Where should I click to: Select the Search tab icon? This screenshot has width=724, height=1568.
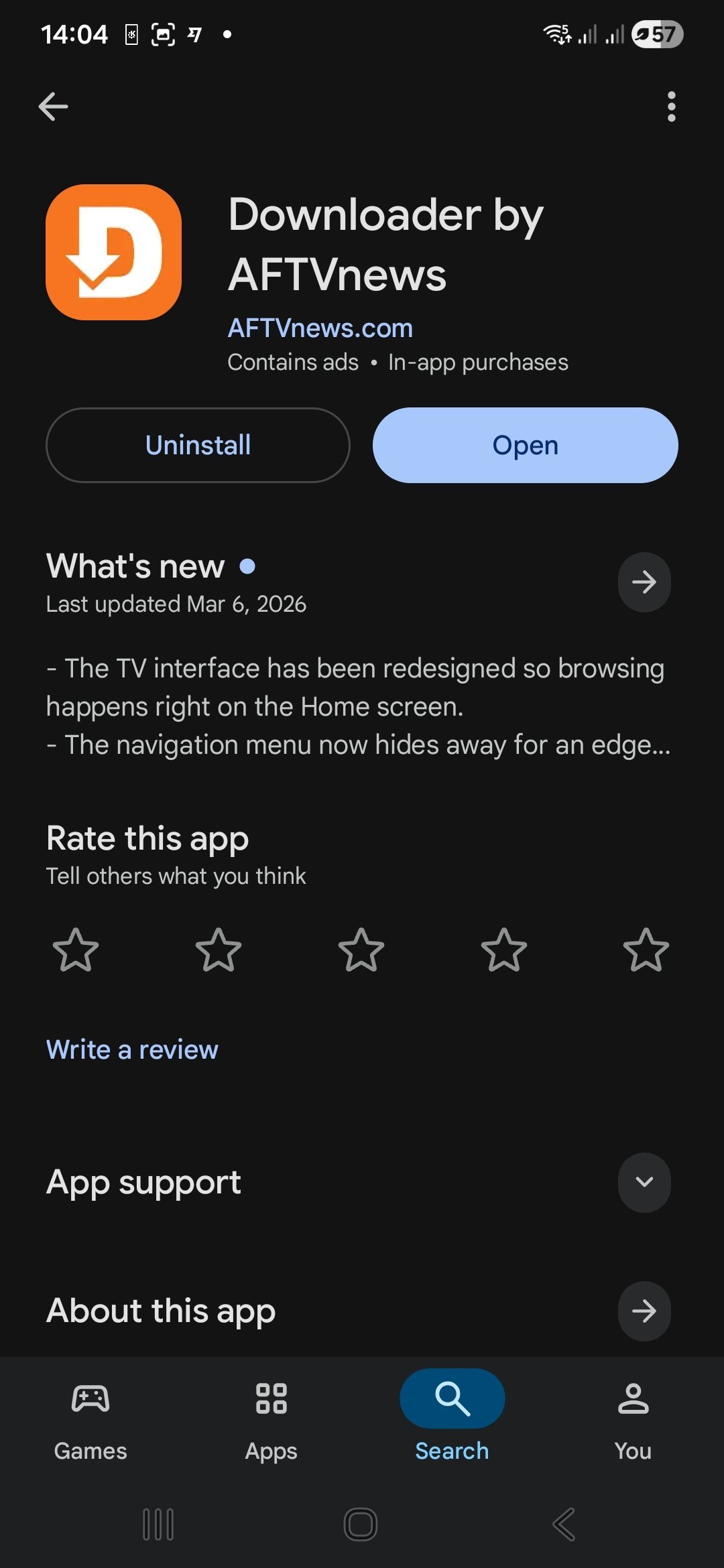(452, 1398)
